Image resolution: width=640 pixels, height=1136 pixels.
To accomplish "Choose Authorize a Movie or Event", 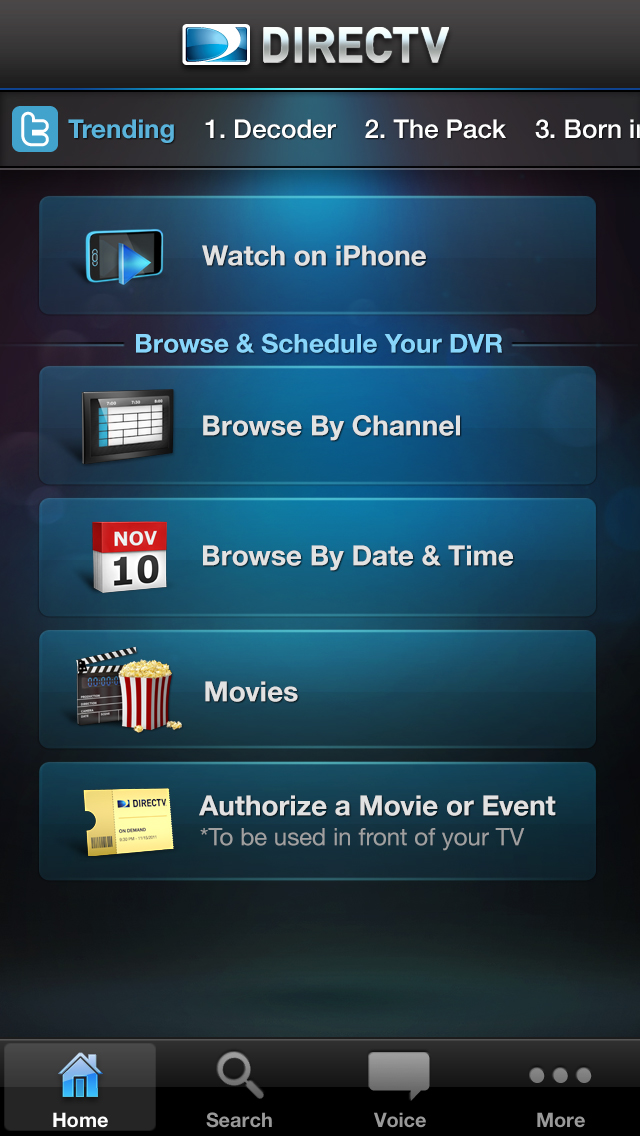I will 317,820.
